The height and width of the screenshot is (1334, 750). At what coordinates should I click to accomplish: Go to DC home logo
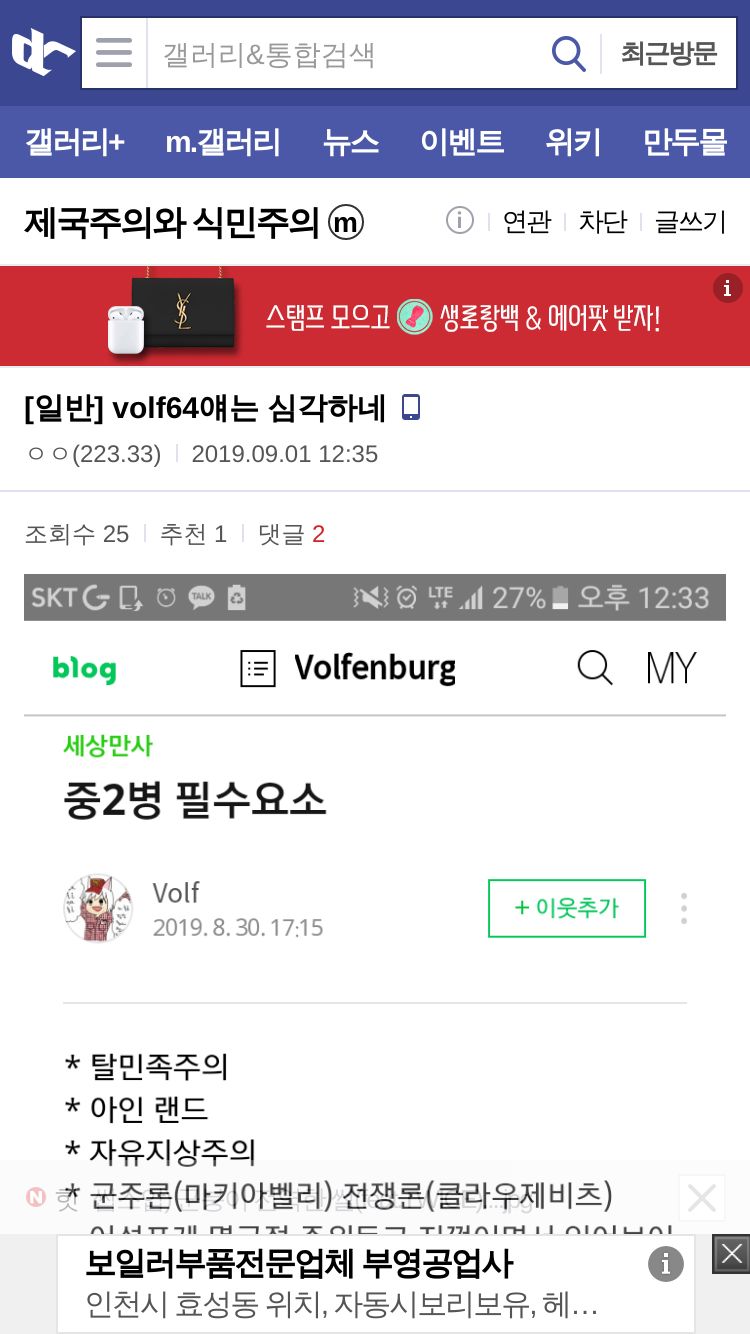coord(42,52)
